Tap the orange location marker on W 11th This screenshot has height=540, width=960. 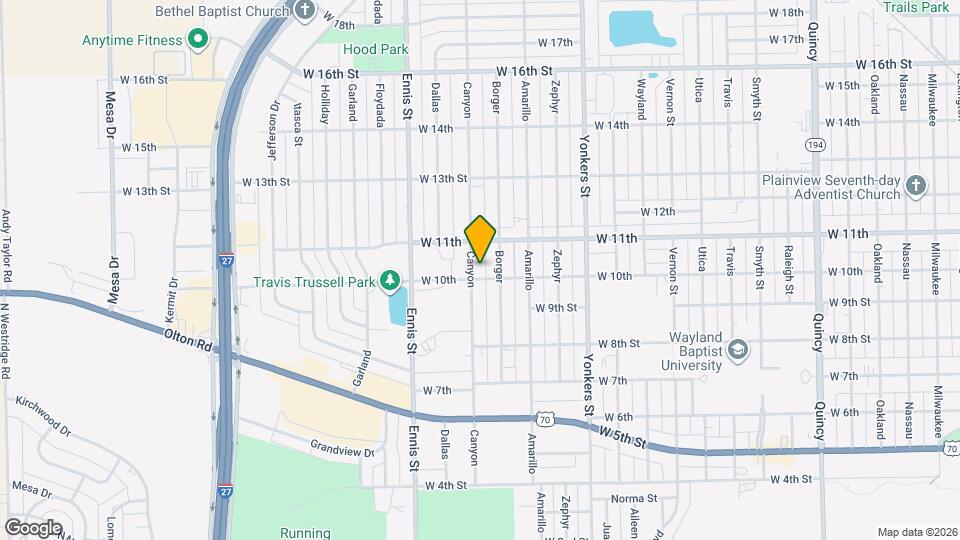pos(481,239)
